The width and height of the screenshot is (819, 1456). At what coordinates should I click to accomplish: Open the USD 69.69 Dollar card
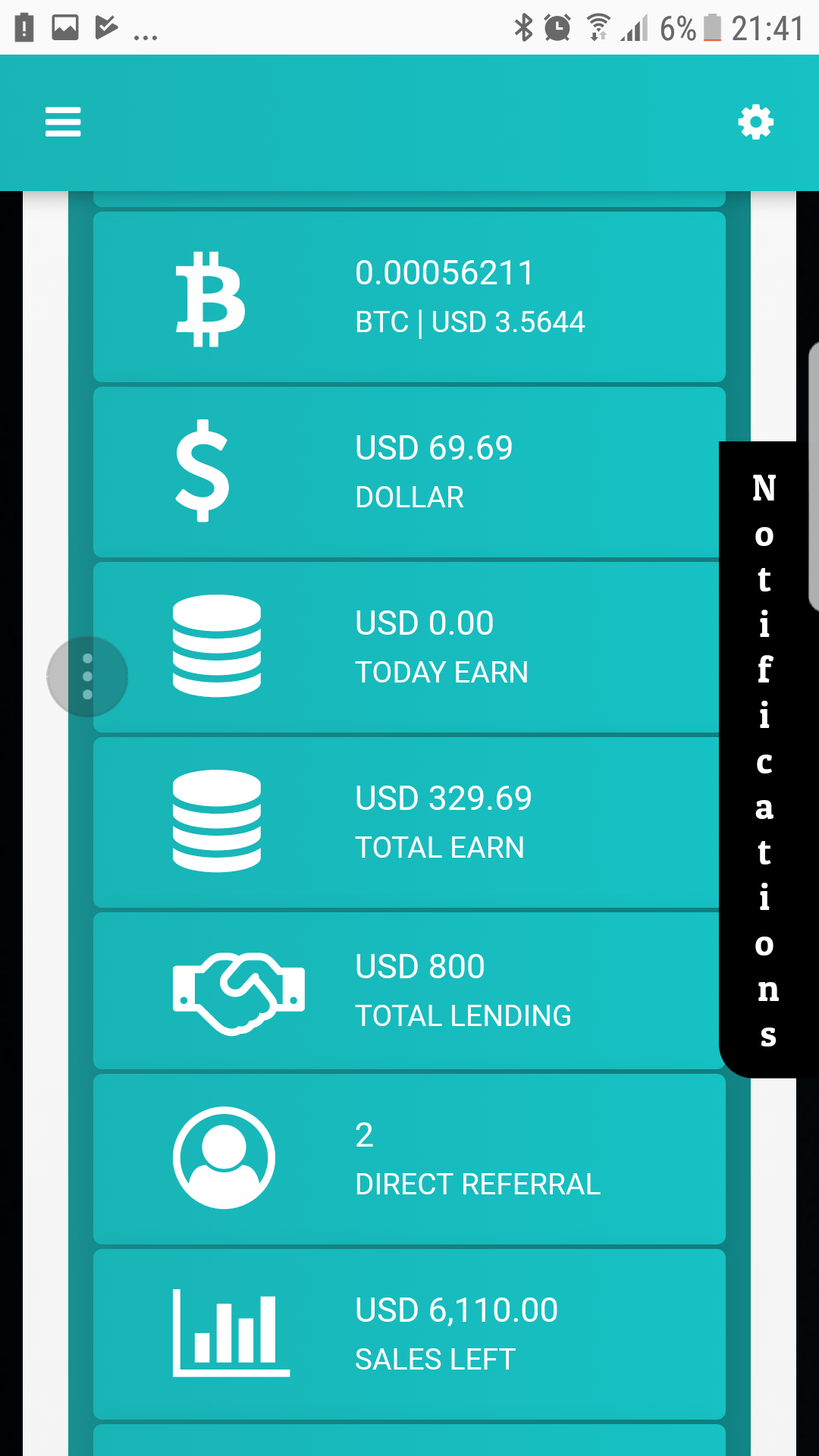(x=409, y=472)
